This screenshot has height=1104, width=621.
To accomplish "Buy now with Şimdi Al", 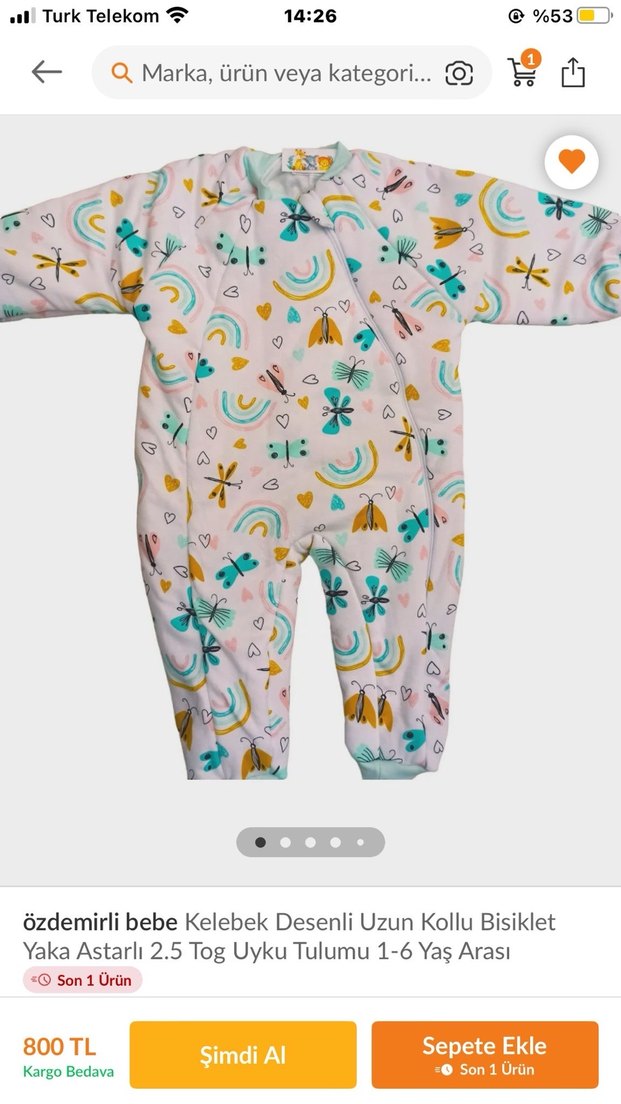I will (x=243, y=1055).
